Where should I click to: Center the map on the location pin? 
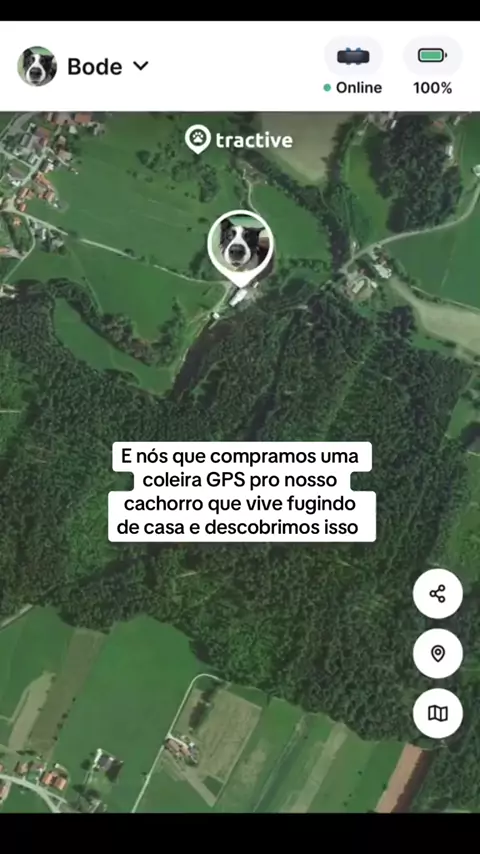pos(438,653)
